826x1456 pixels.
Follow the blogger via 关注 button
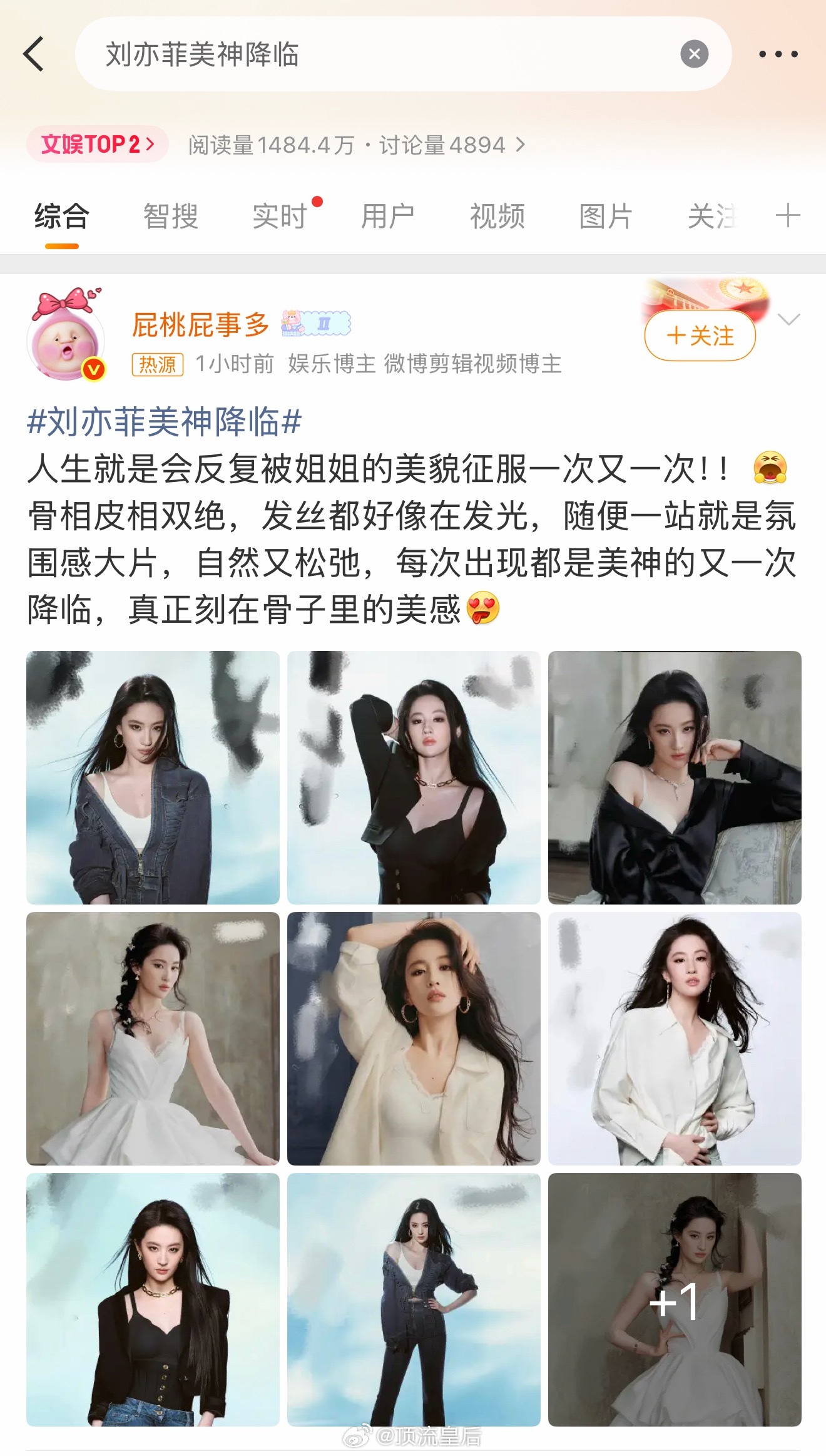click(x=700, y=335)
